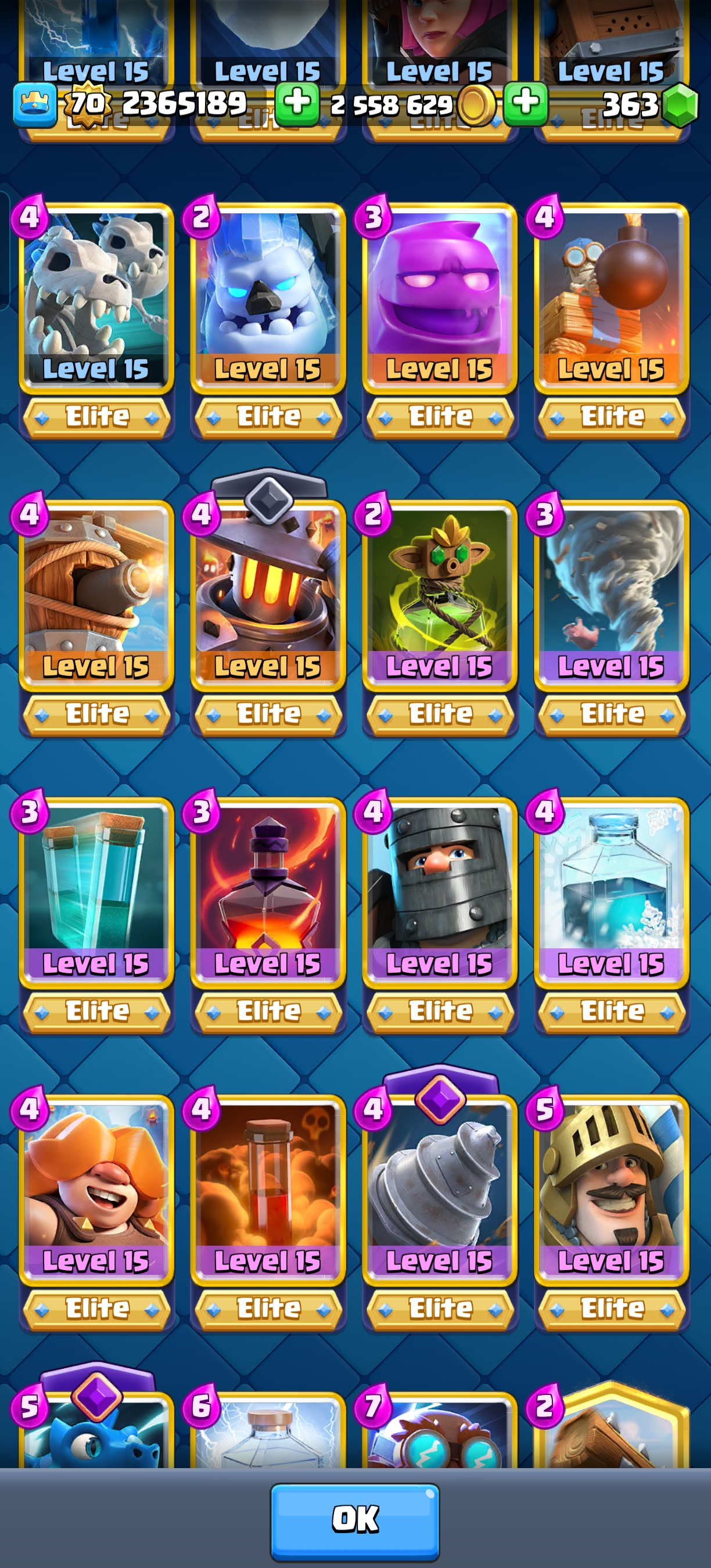Open the King level 70 crown badge
The width and height of the screenshot is (711, 1568).
[x=88, y=103]
